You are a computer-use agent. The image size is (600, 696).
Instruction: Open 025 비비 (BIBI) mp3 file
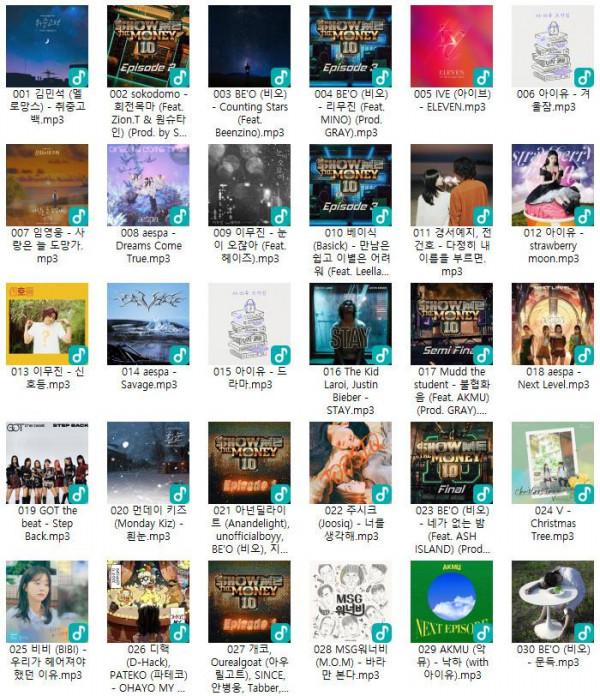pyautogui.click(x=46, y=601)
